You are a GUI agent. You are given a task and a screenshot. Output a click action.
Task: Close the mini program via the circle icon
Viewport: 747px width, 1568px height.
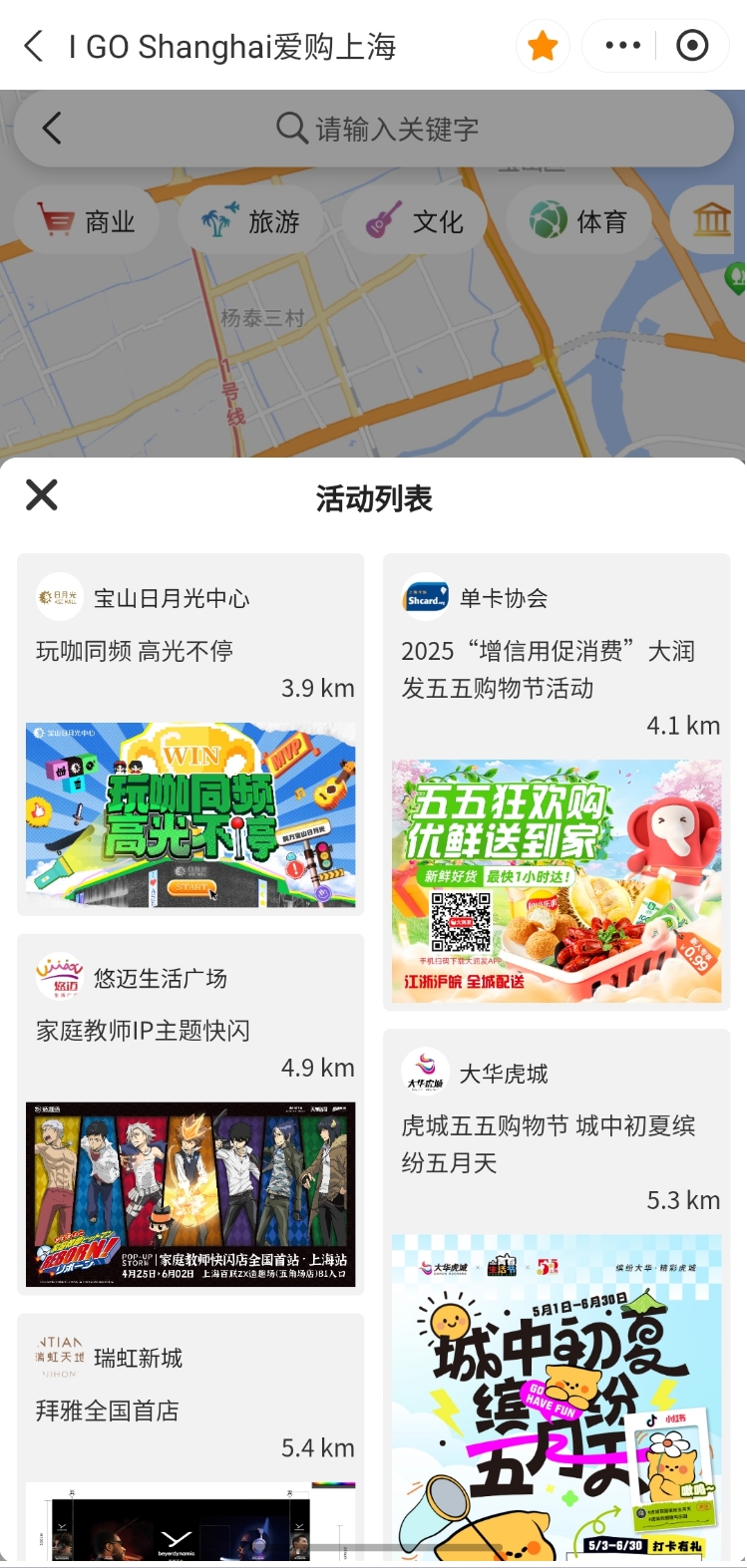692,46
